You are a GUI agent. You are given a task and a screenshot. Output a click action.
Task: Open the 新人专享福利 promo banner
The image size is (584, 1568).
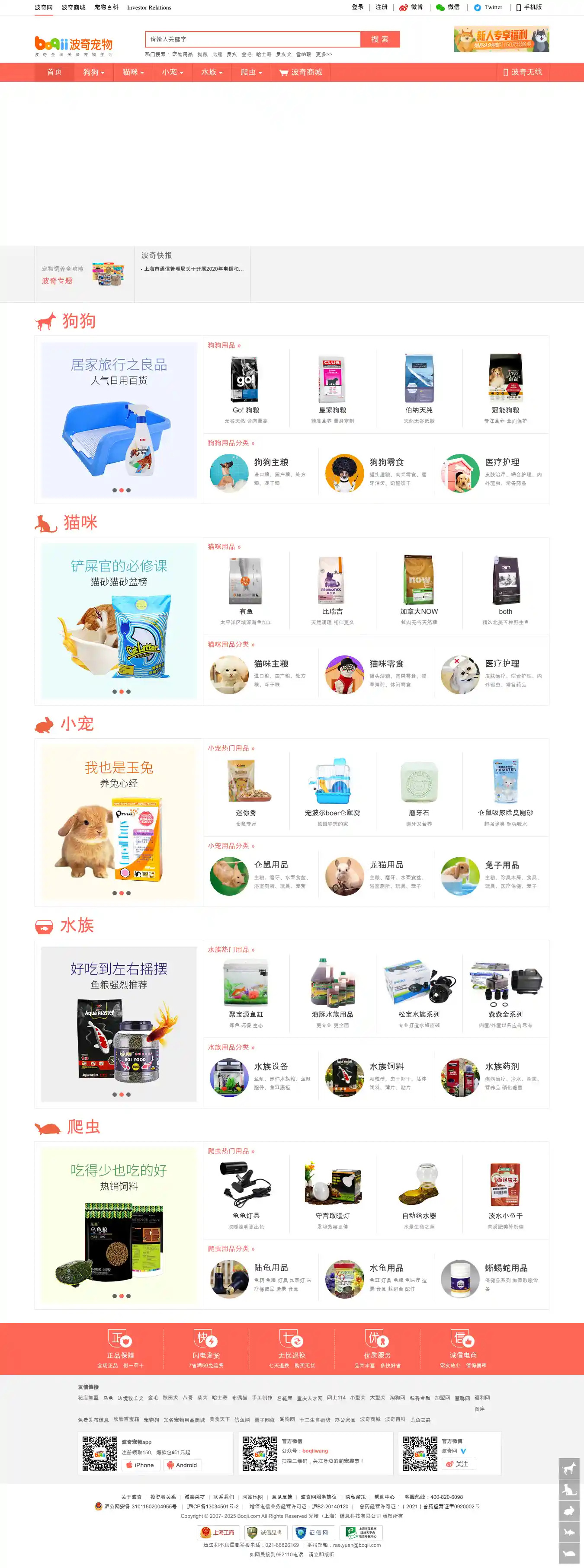coord(501,38)
